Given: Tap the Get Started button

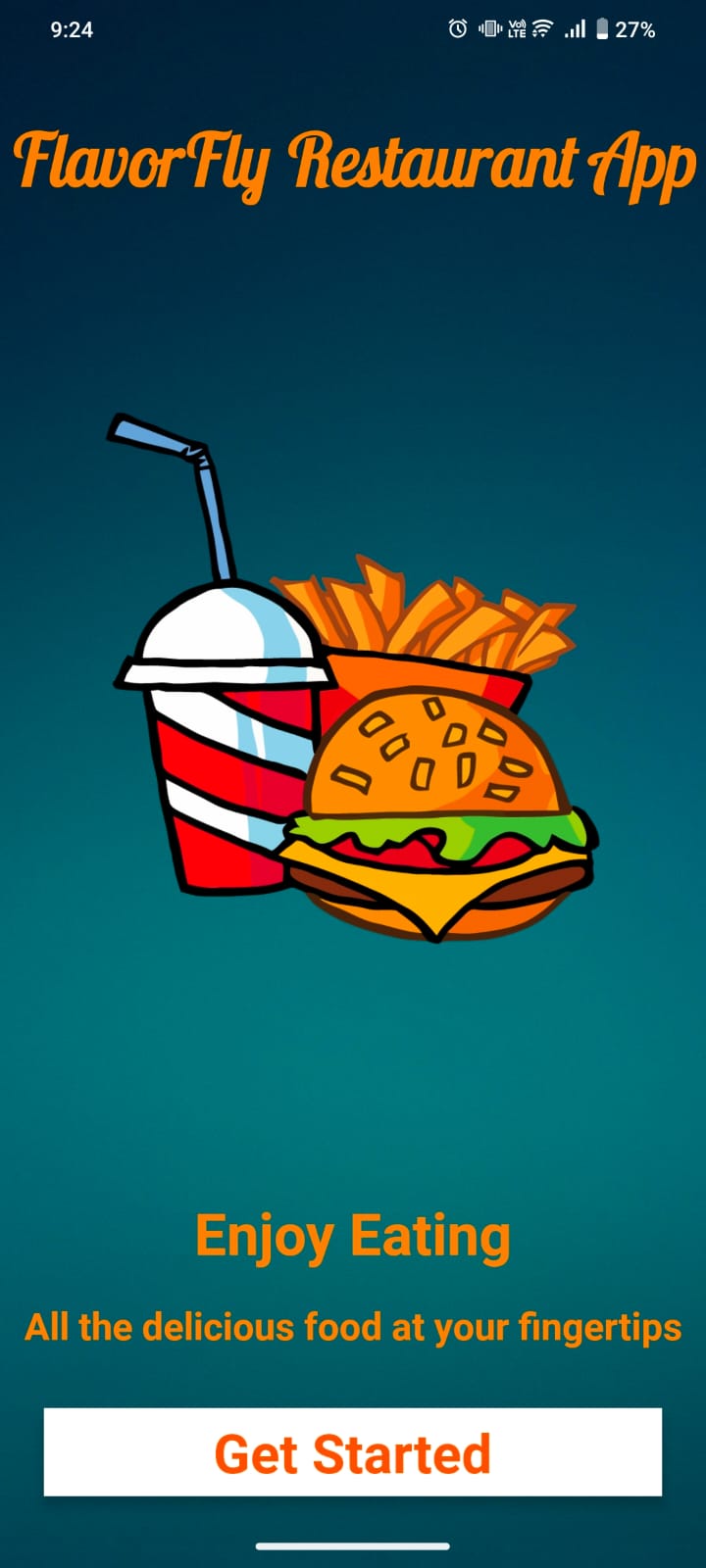Looking at the screenshot, I should point(353,1452).
